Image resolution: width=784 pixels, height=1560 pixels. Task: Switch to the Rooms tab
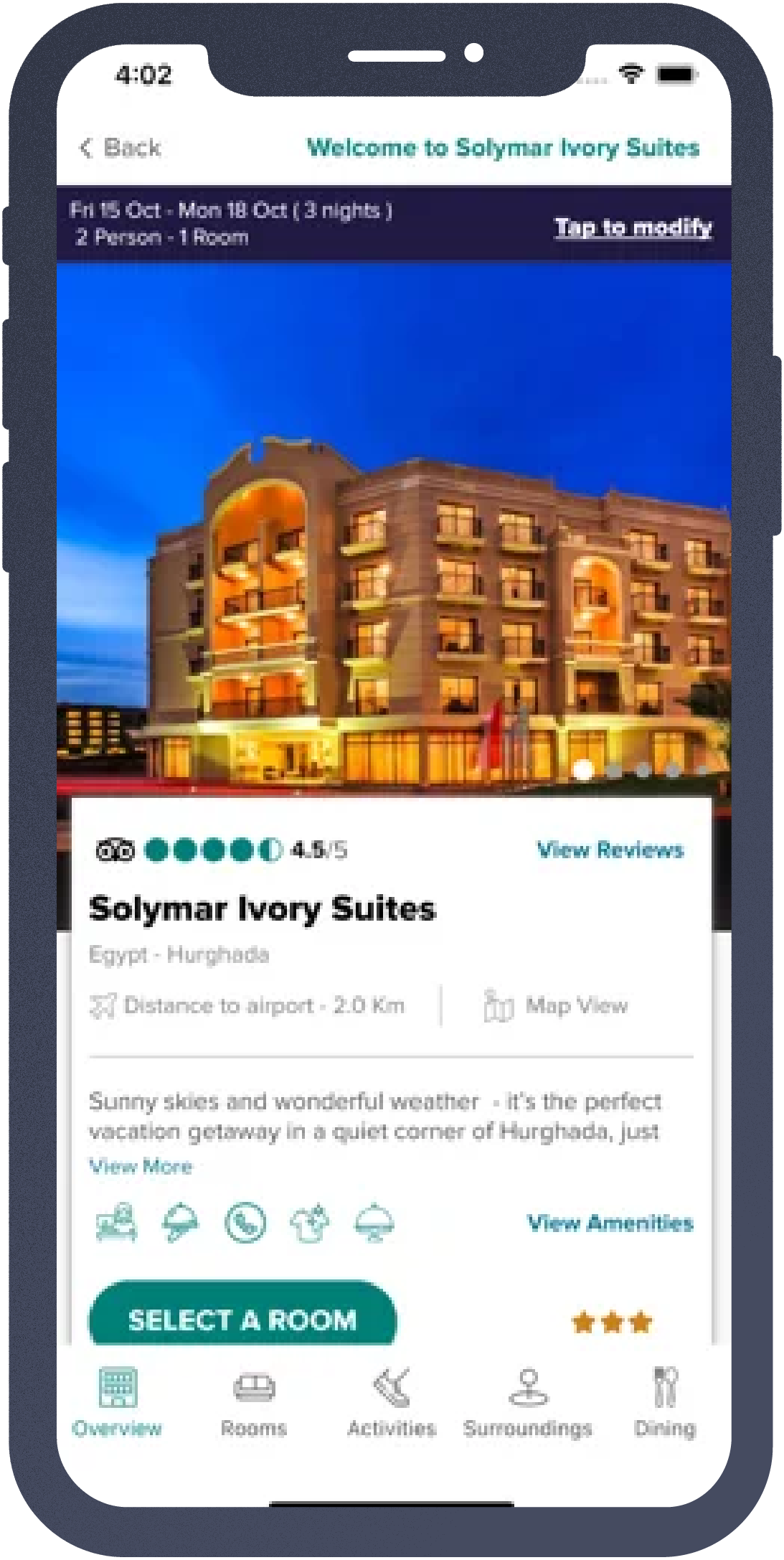click(254, 1404)
